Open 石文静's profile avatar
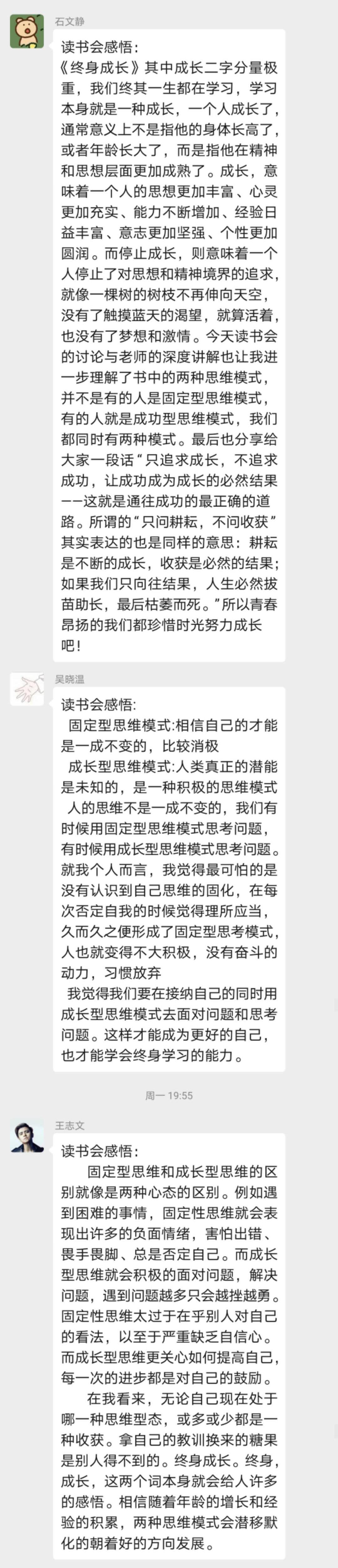 click(x=27, y=32)
